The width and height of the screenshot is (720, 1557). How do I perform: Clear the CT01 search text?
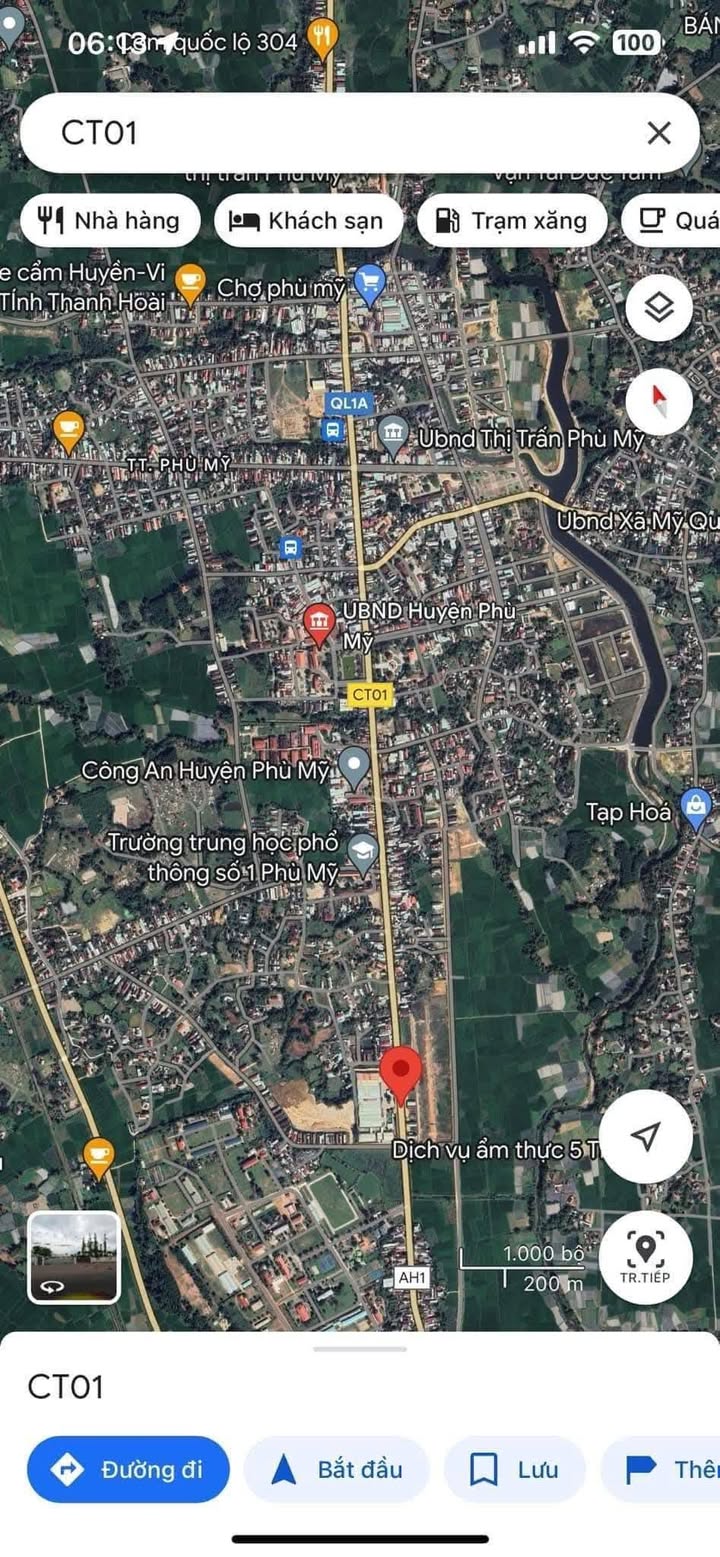coord(658,133)
